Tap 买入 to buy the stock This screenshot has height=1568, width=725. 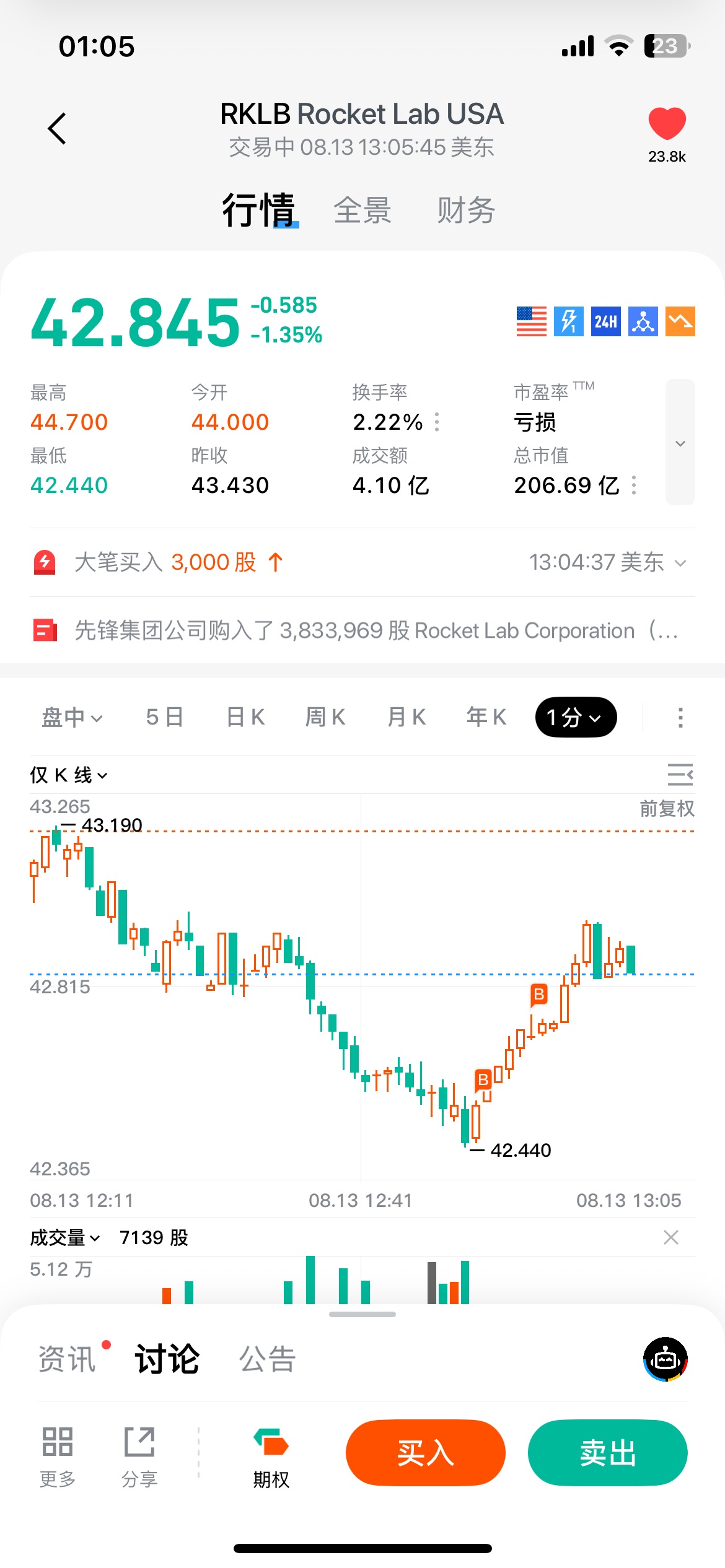tap(426, 1452)
